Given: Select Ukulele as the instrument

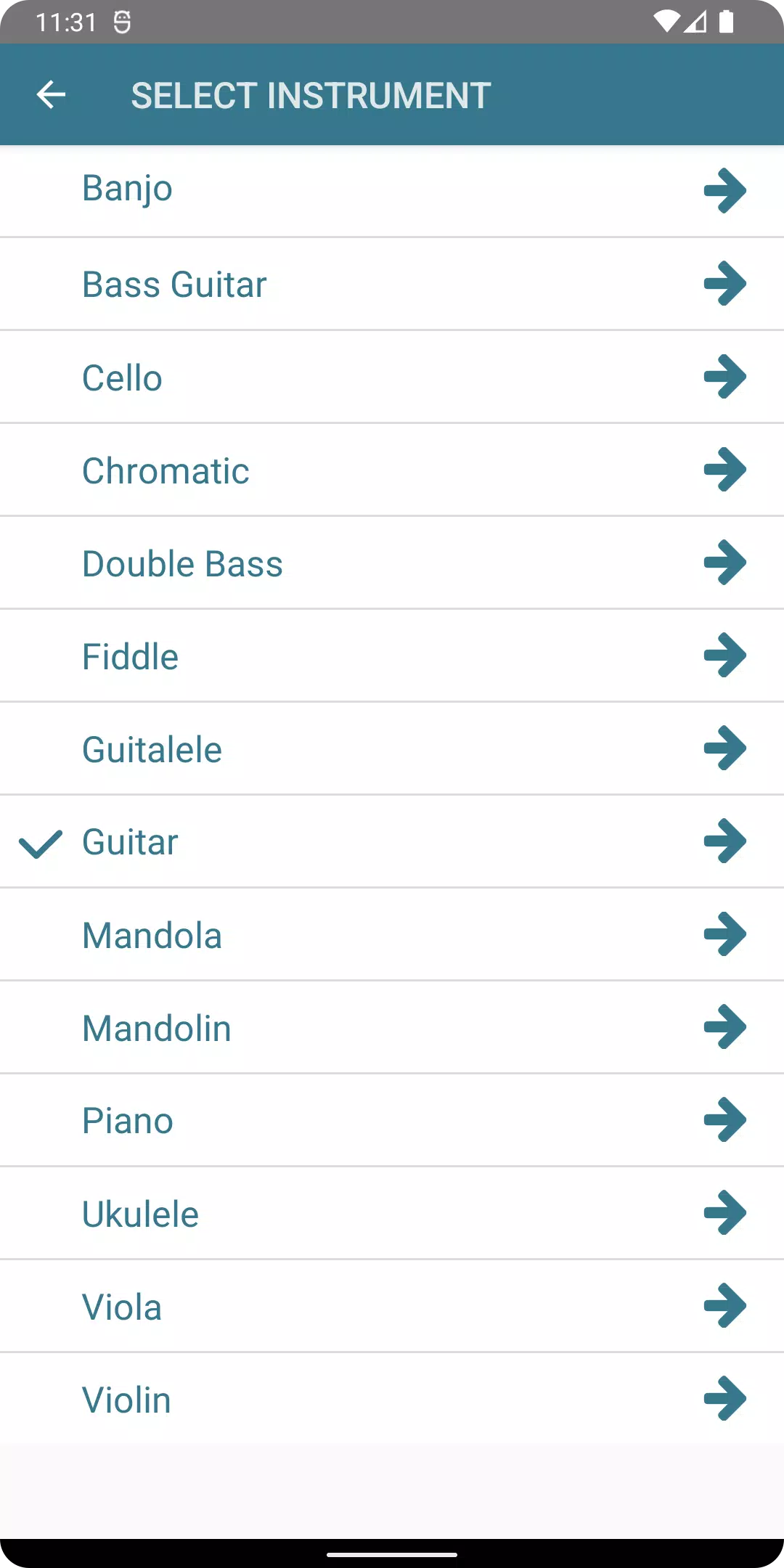Looking at the screenshot, I should (x=290, y=1212).
